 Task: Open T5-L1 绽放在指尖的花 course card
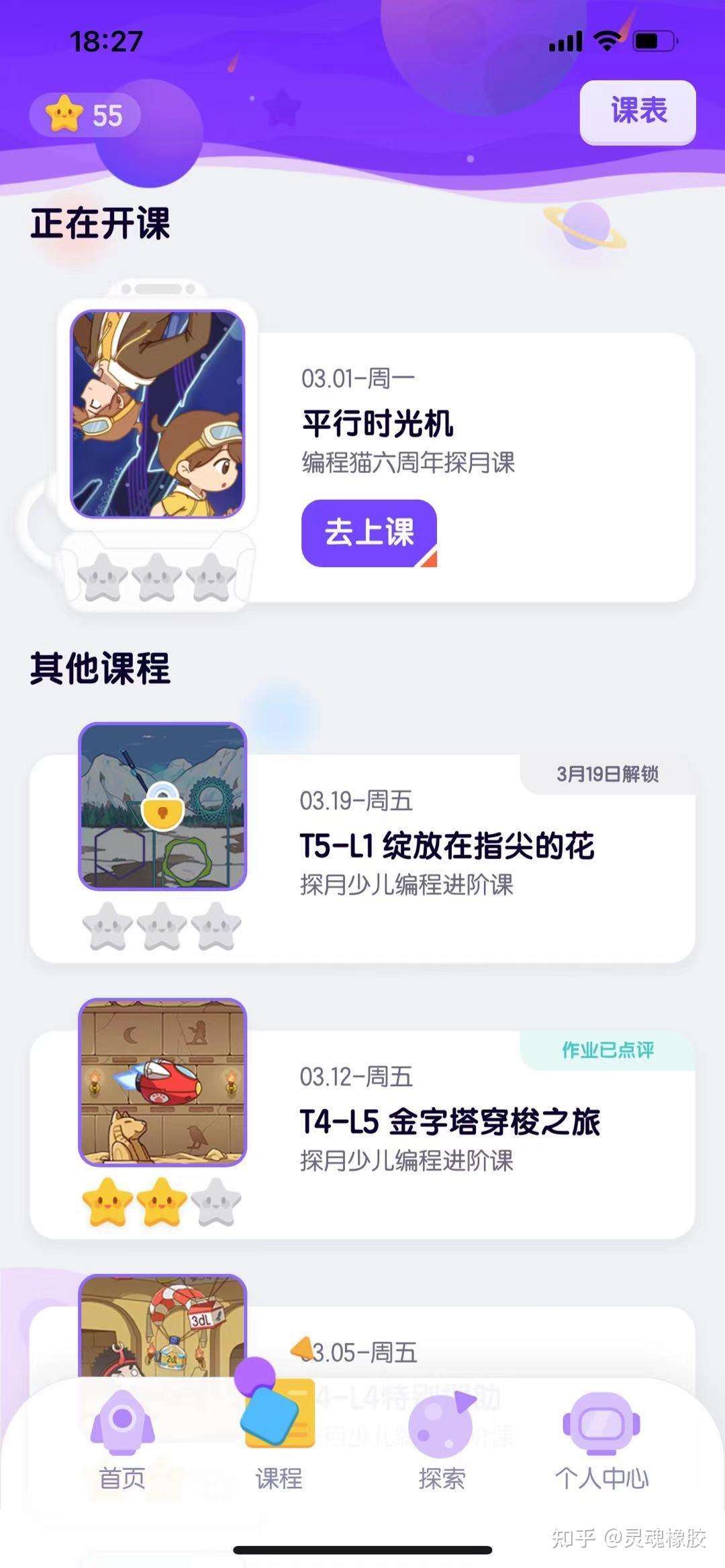(446, 847)
